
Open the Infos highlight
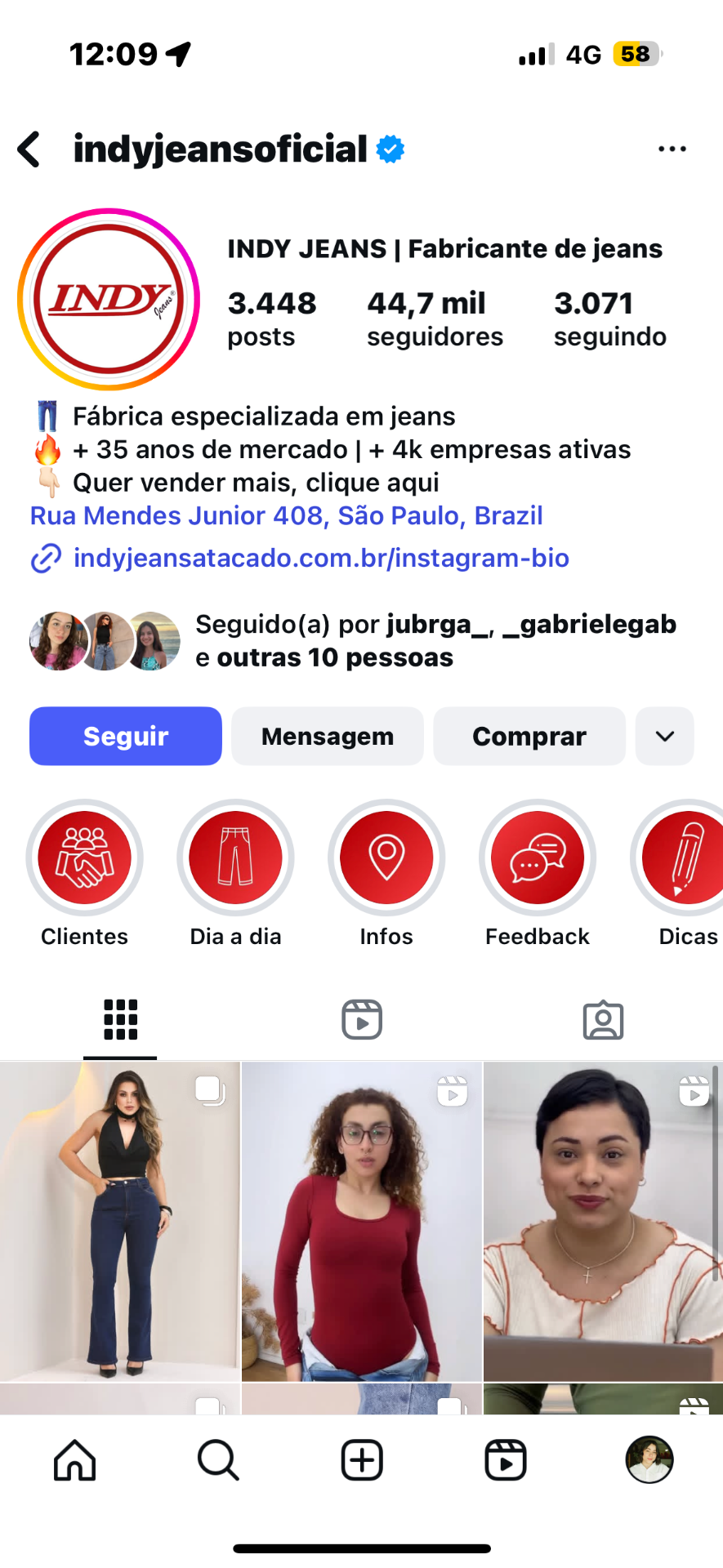pyautogui.click(x=386, y=857)
